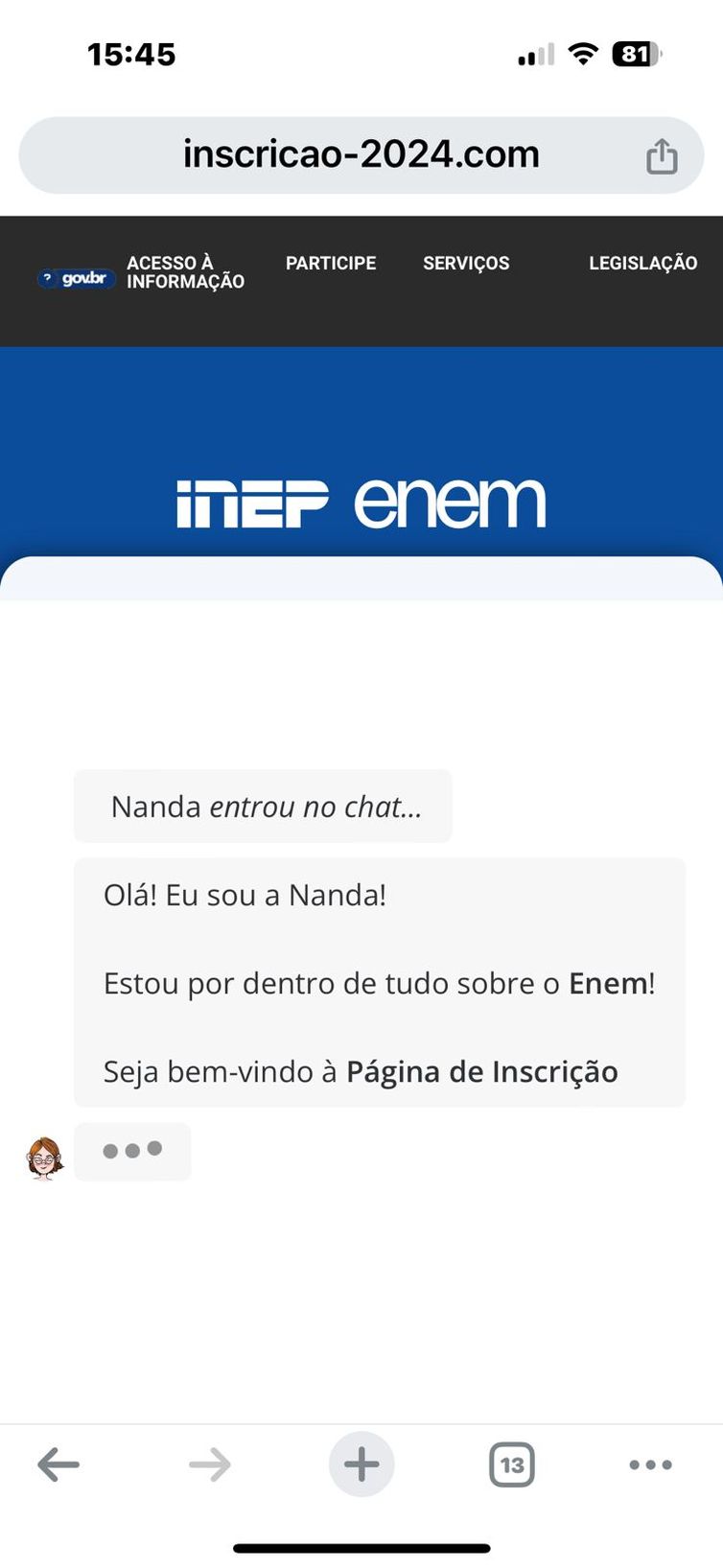Tap the address bar showing inscricao-2024.com
The image size is (723, 1568).
coord(360,154)
